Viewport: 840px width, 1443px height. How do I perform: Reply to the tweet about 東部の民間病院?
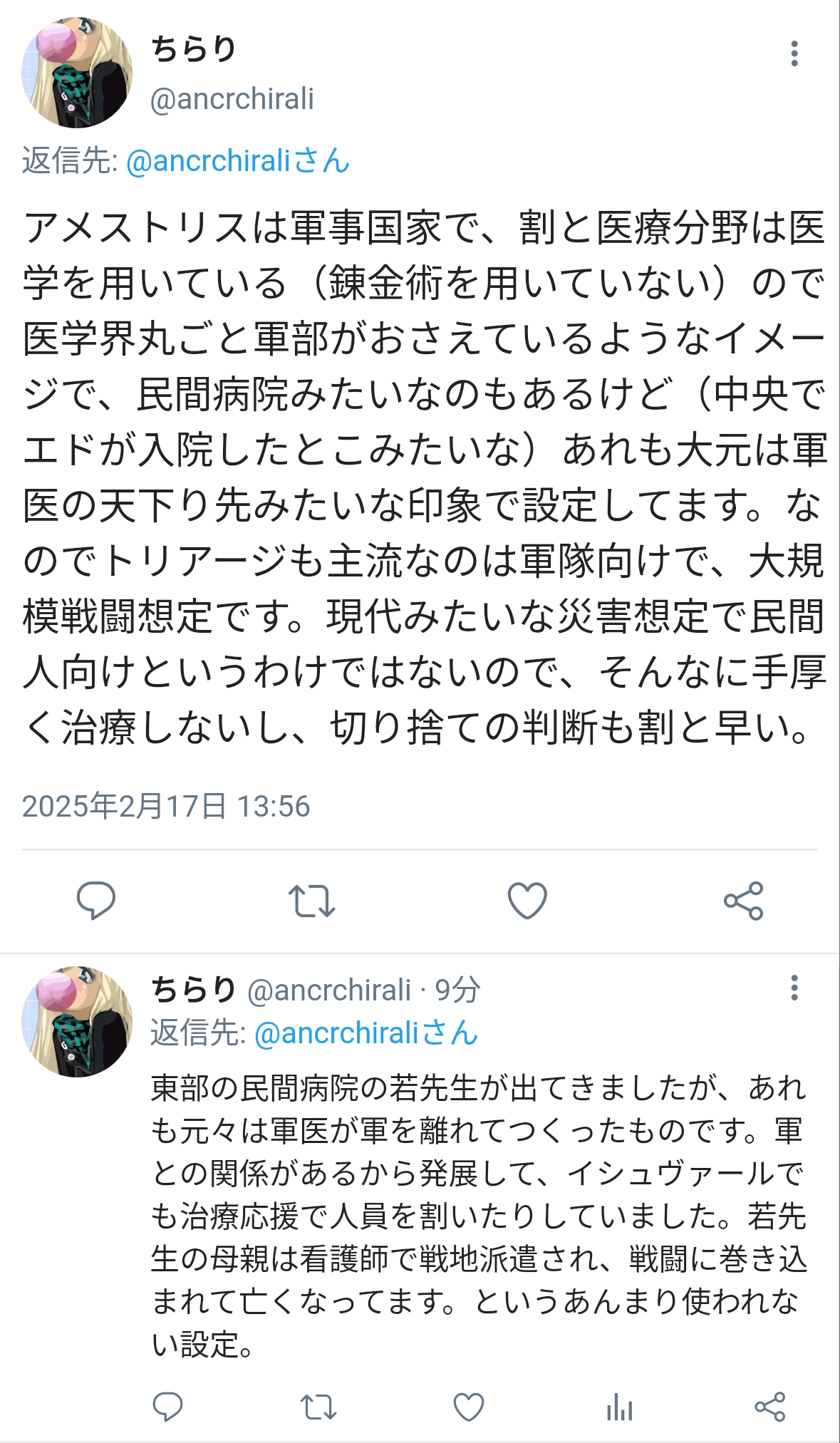pyautogui.click(x=168, y=1407)
